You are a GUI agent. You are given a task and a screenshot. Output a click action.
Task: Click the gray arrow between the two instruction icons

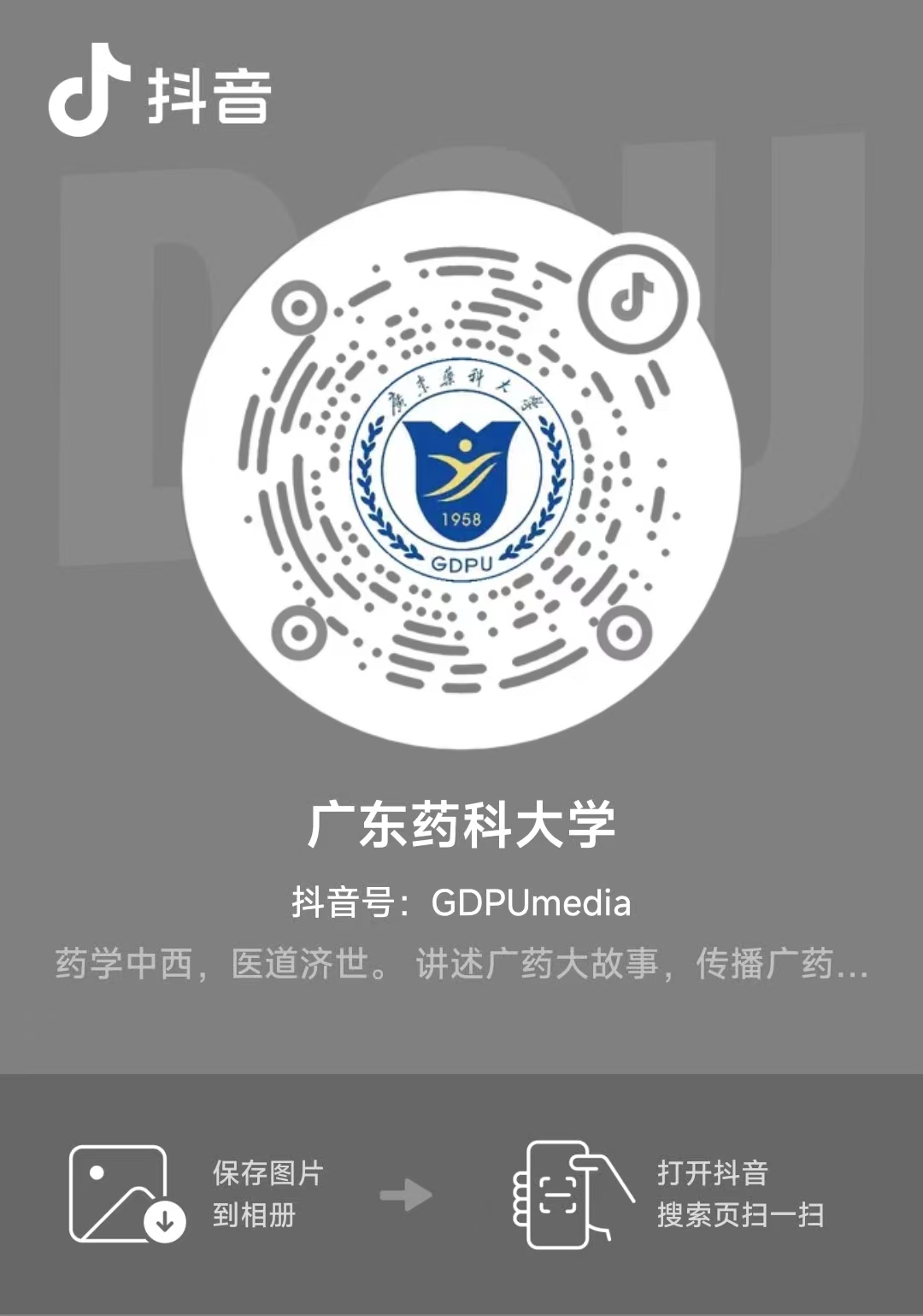(406, 1193)
